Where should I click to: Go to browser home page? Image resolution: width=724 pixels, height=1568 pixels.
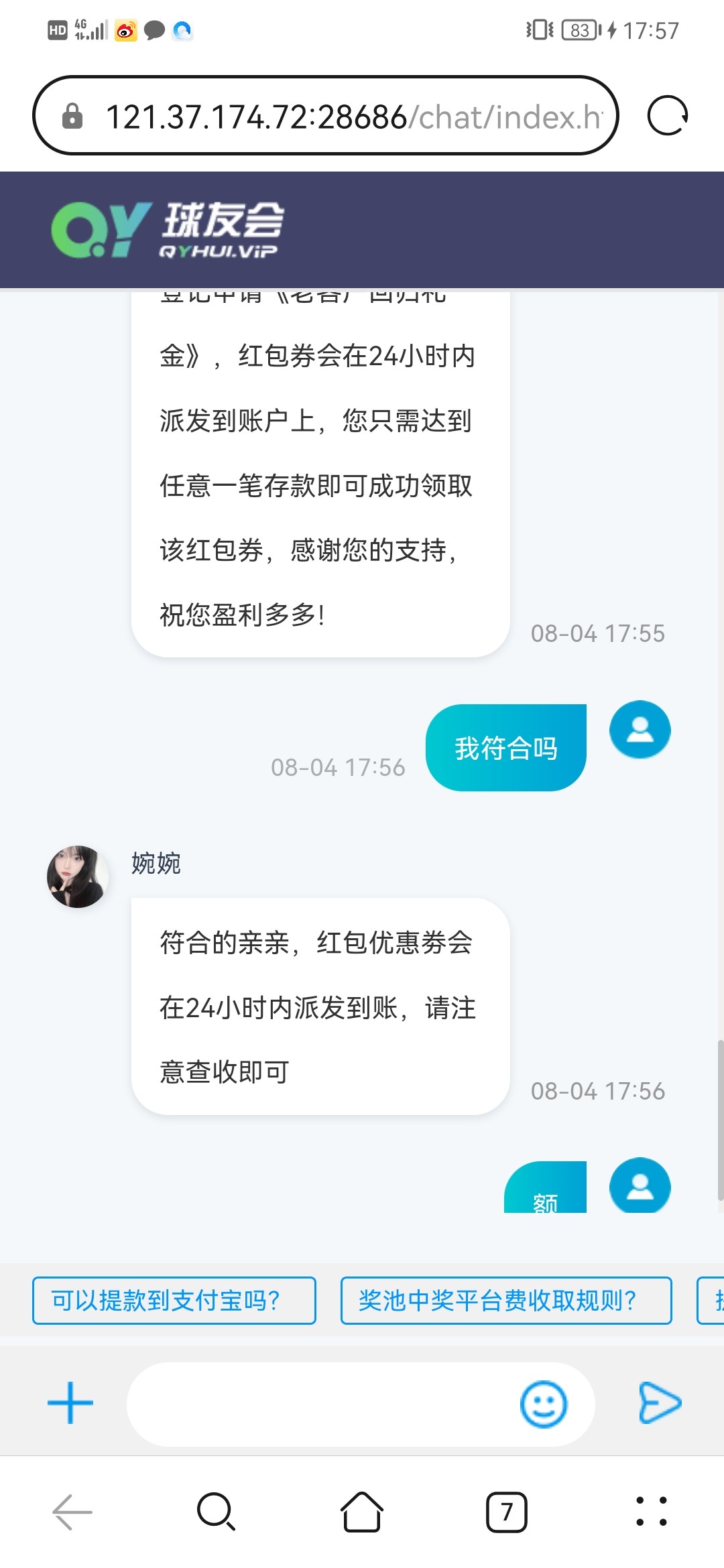click(x=362, y=1512)
